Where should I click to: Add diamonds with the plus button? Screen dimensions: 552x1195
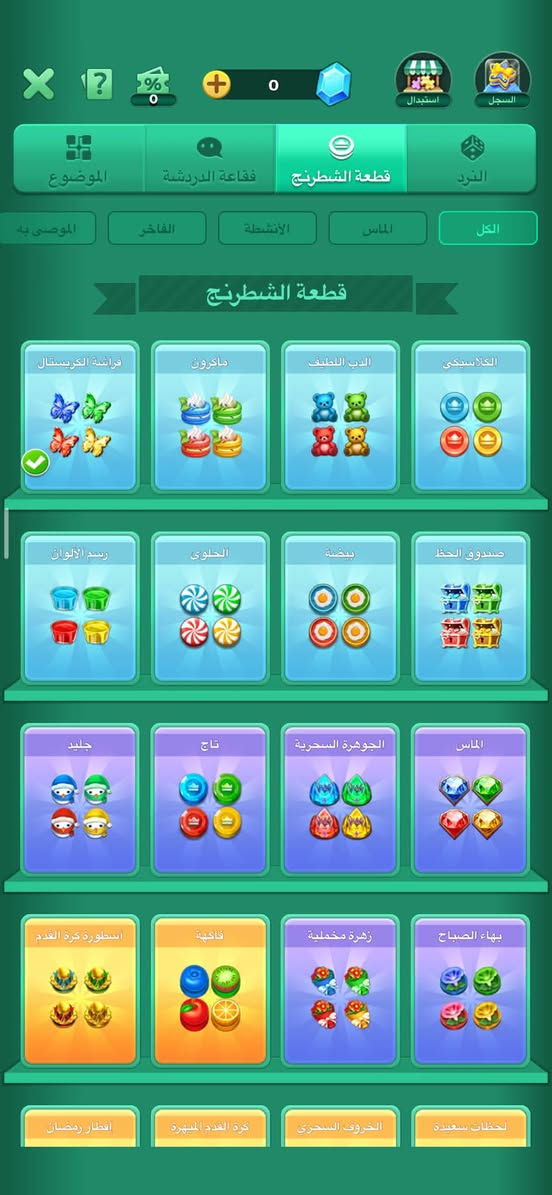(217, 85)
